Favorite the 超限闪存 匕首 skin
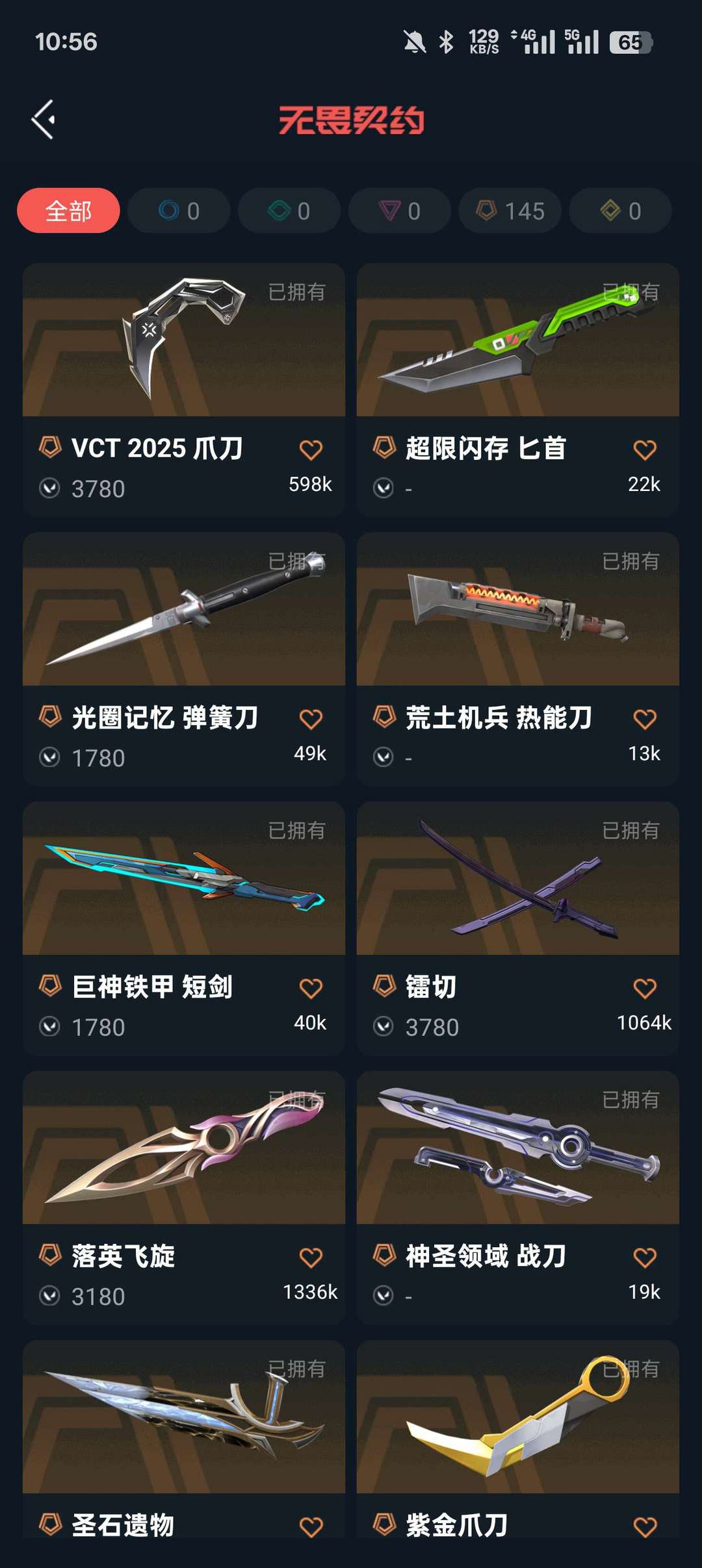 [645, 449]
